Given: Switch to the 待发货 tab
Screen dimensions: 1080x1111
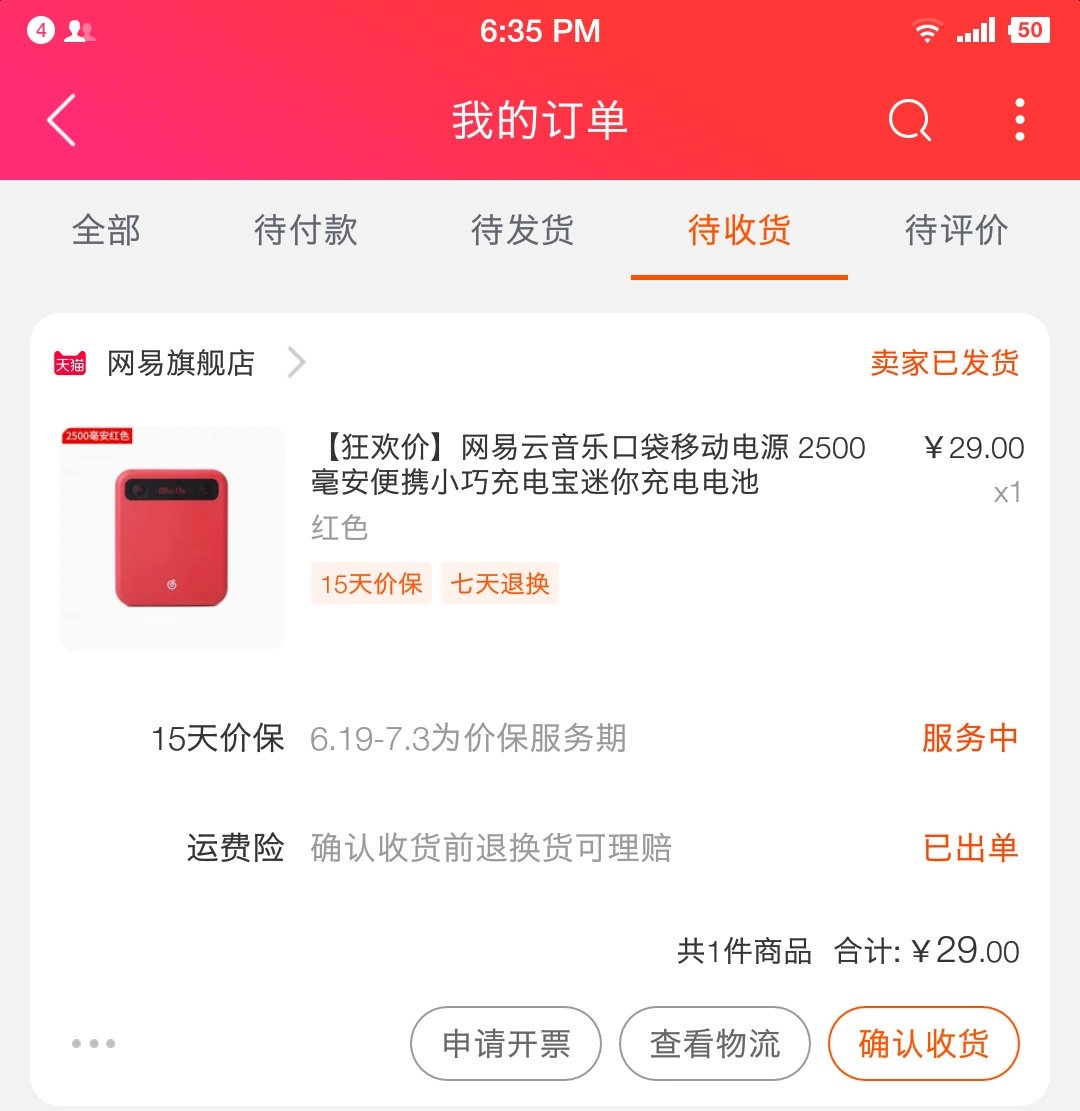Looking at the screenshot, I should (x=522, y=230).
